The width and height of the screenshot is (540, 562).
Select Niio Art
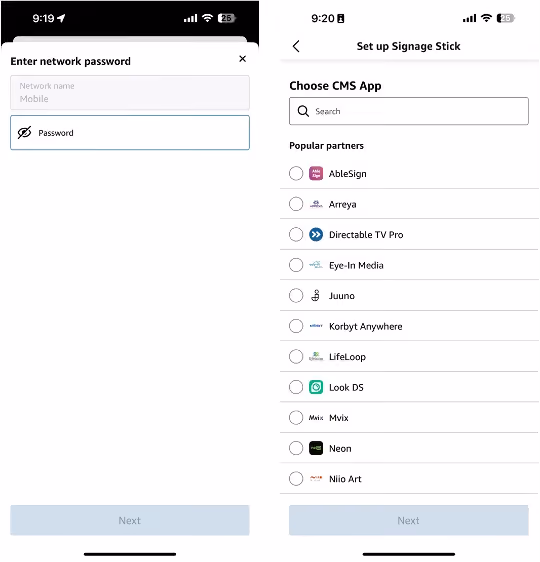(x=296, y=478)
